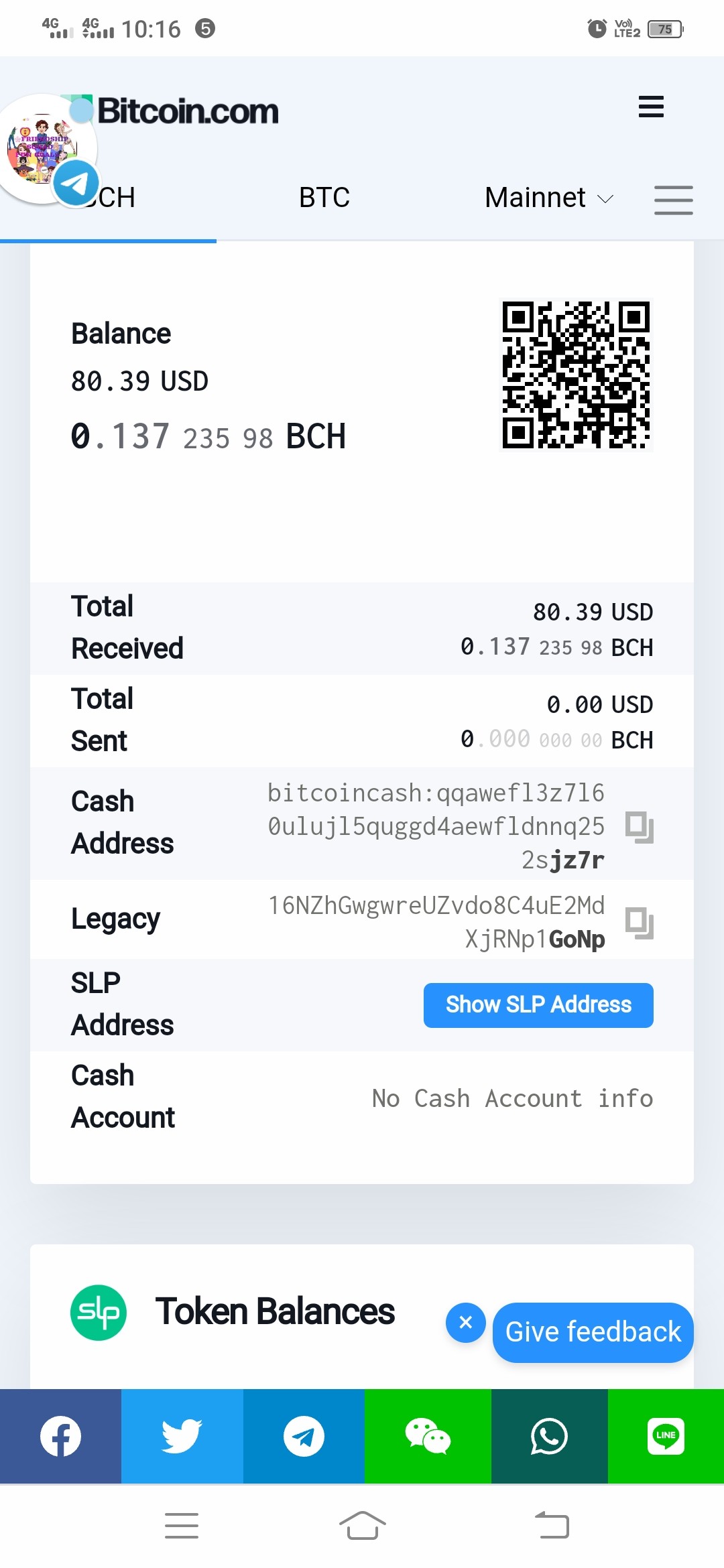The width and height of the screenshot is (724, 1568).
Task: Navigate back with the system button
Action: (x=552, y=1526)
